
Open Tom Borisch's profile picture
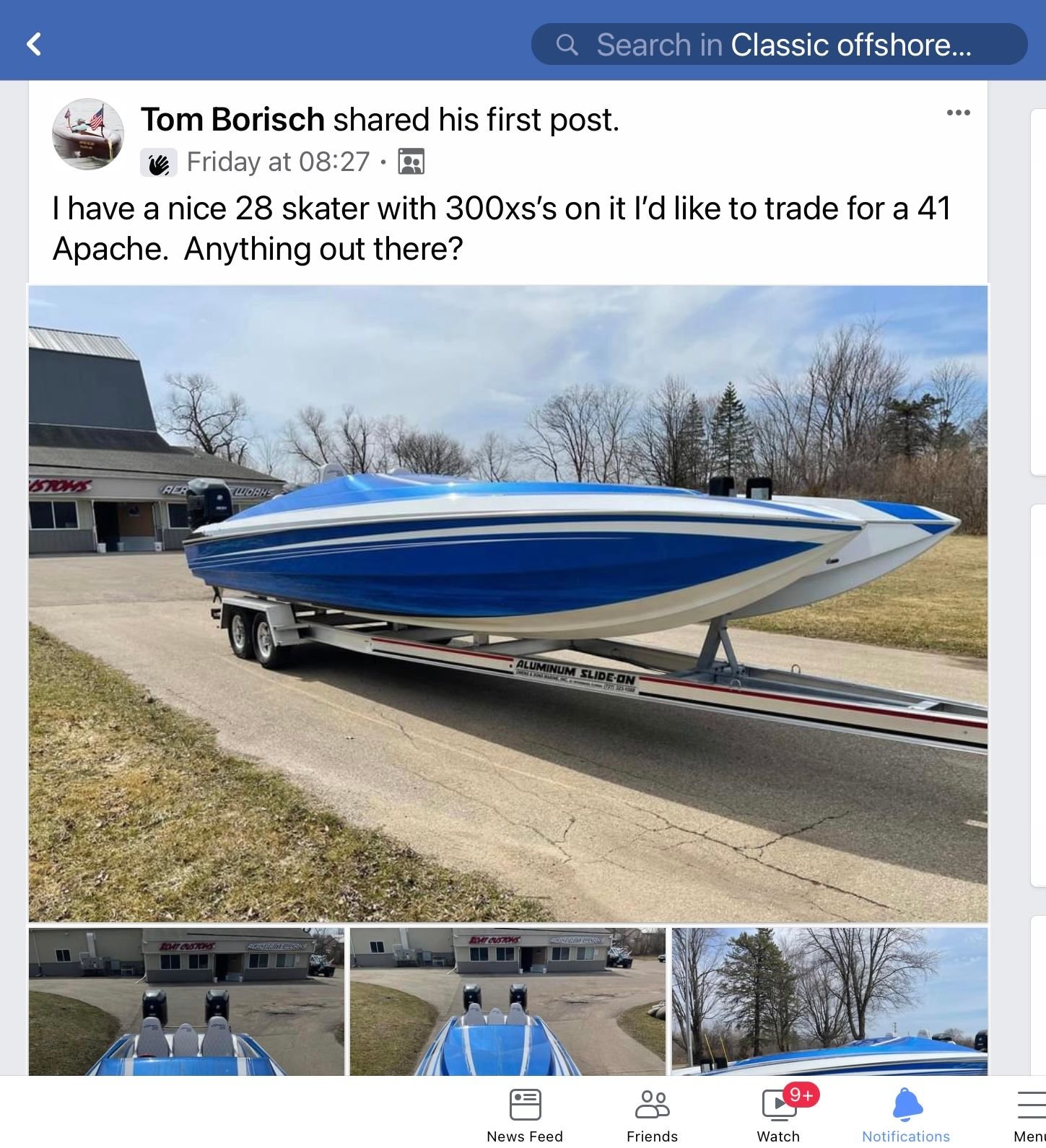pyautogui.click(x=88, y=135)
